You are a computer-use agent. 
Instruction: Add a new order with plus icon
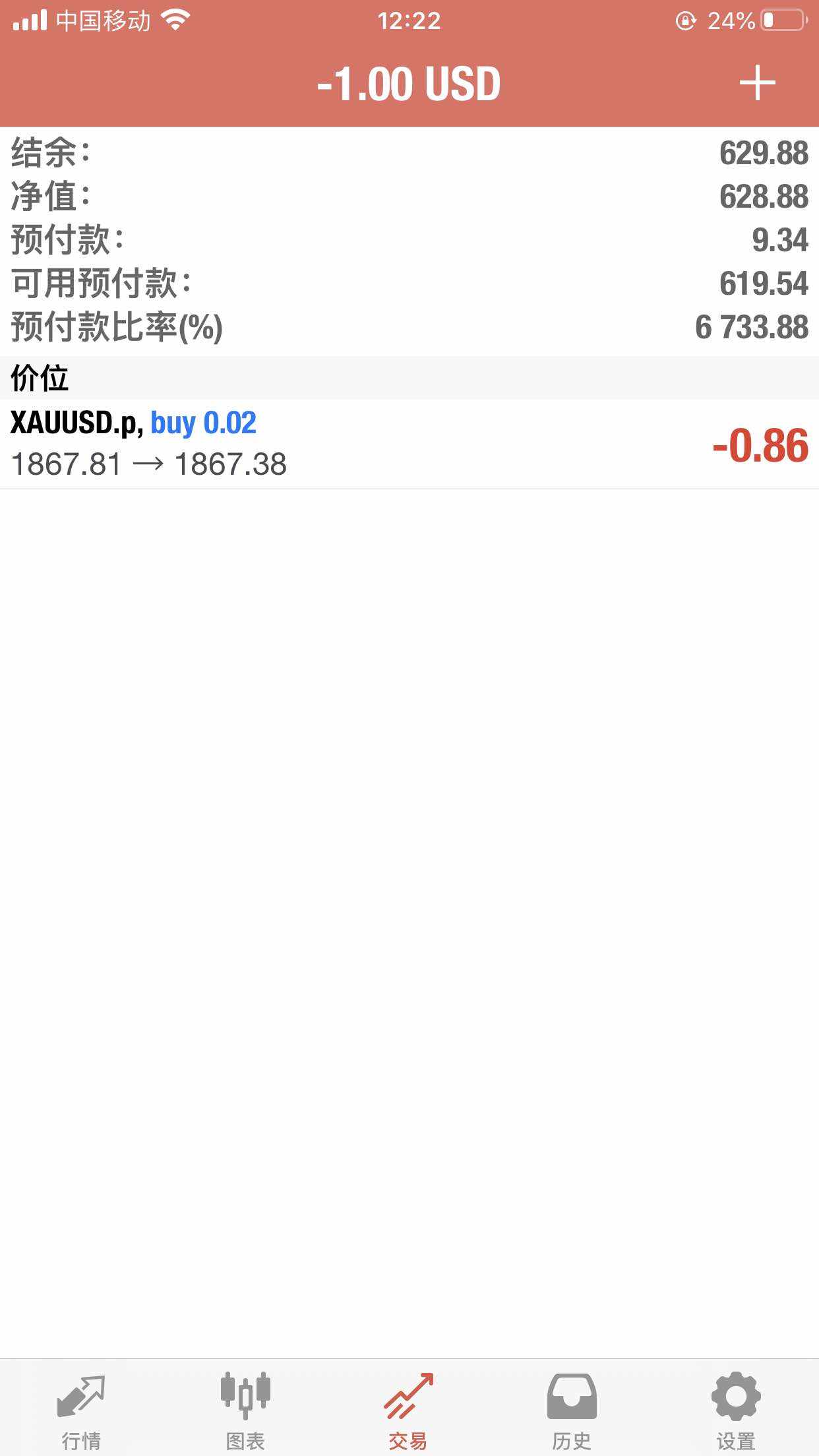point(757,83)
